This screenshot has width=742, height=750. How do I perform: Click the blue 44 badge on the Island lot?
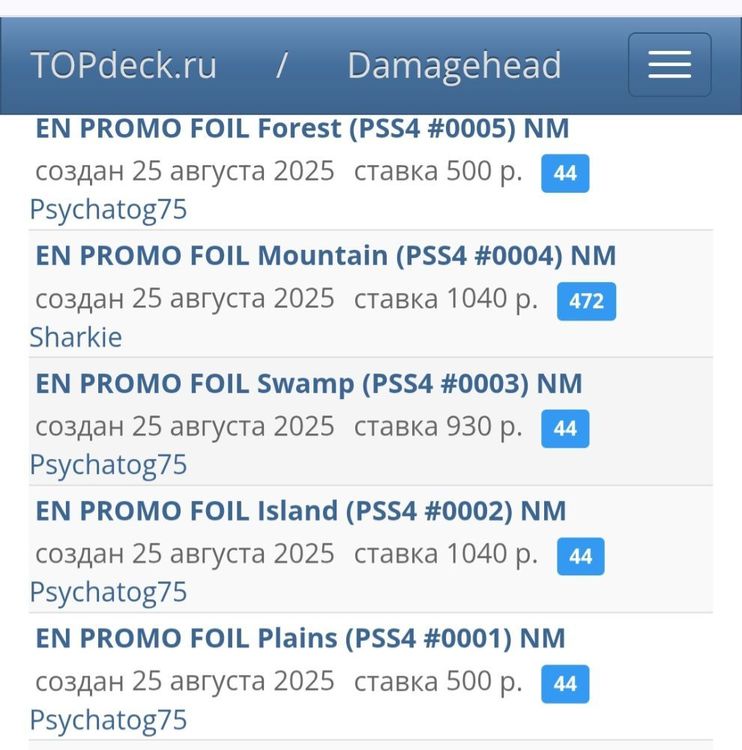pyautogui.click(x=580, y=556)
